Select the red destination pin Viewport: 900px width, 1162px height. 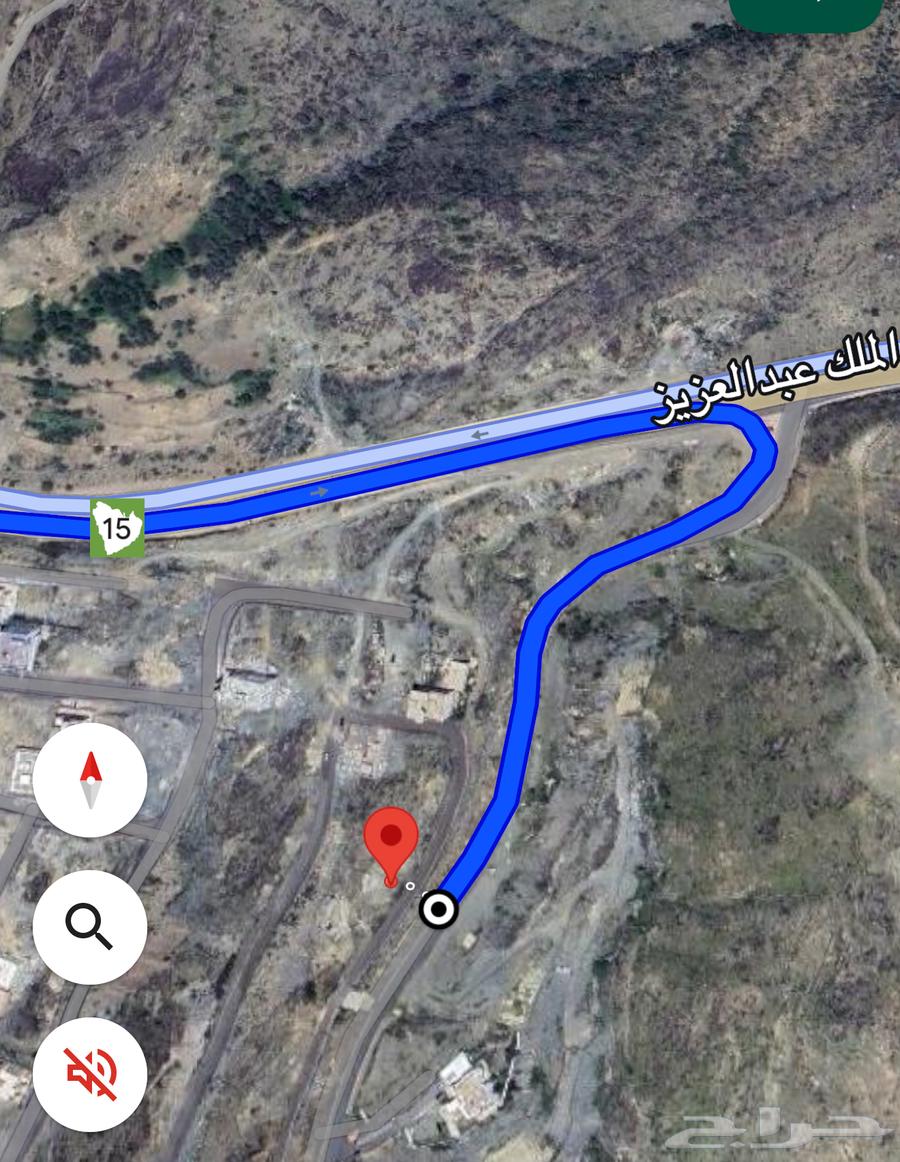click(x=391, y=842)
